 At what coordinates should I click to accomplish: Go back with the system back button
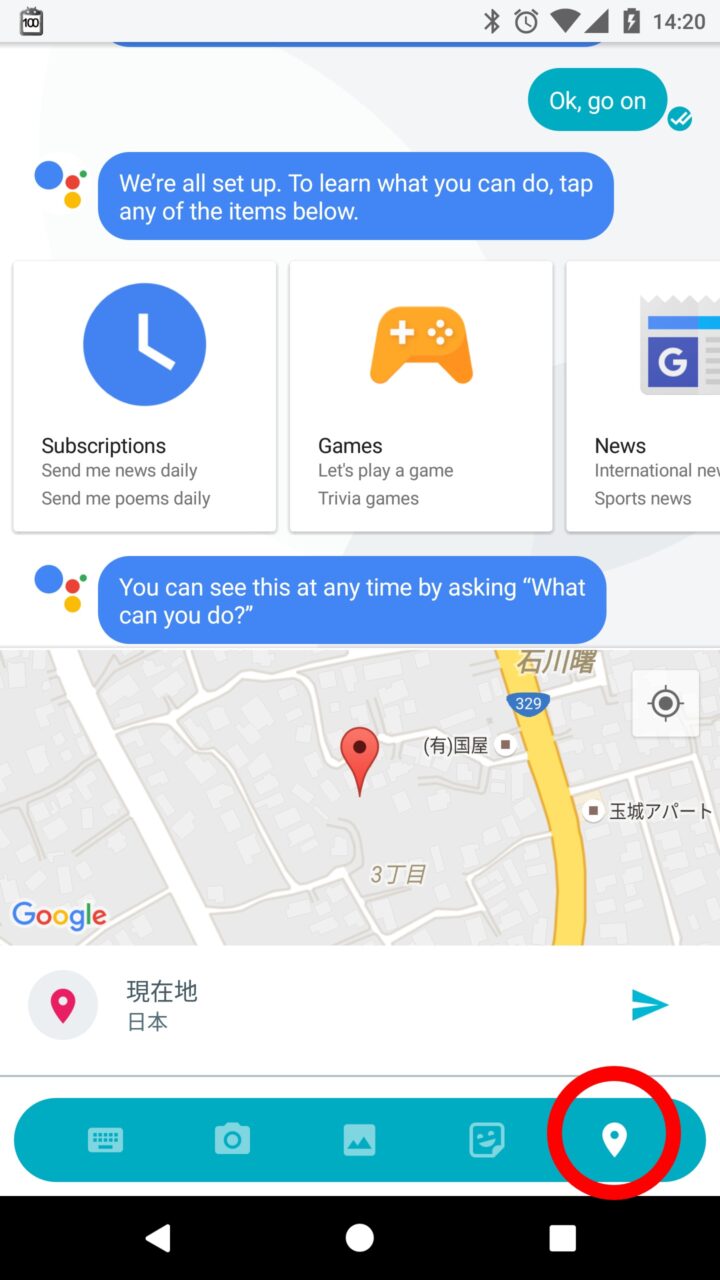tap(158, 1238)
